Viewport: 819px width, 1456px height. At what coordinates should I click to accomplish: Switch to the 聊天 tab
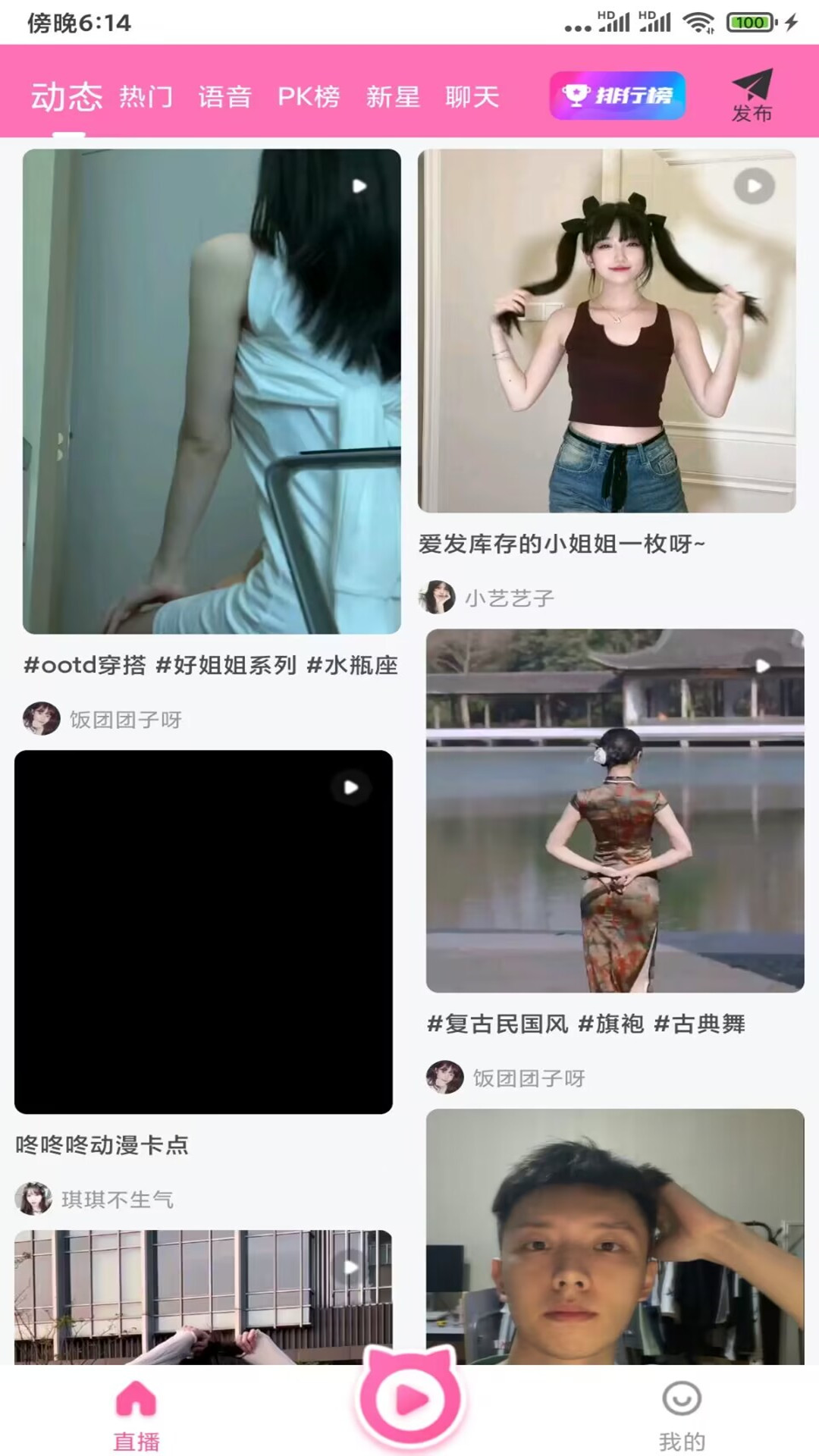[x=472, y=97]
